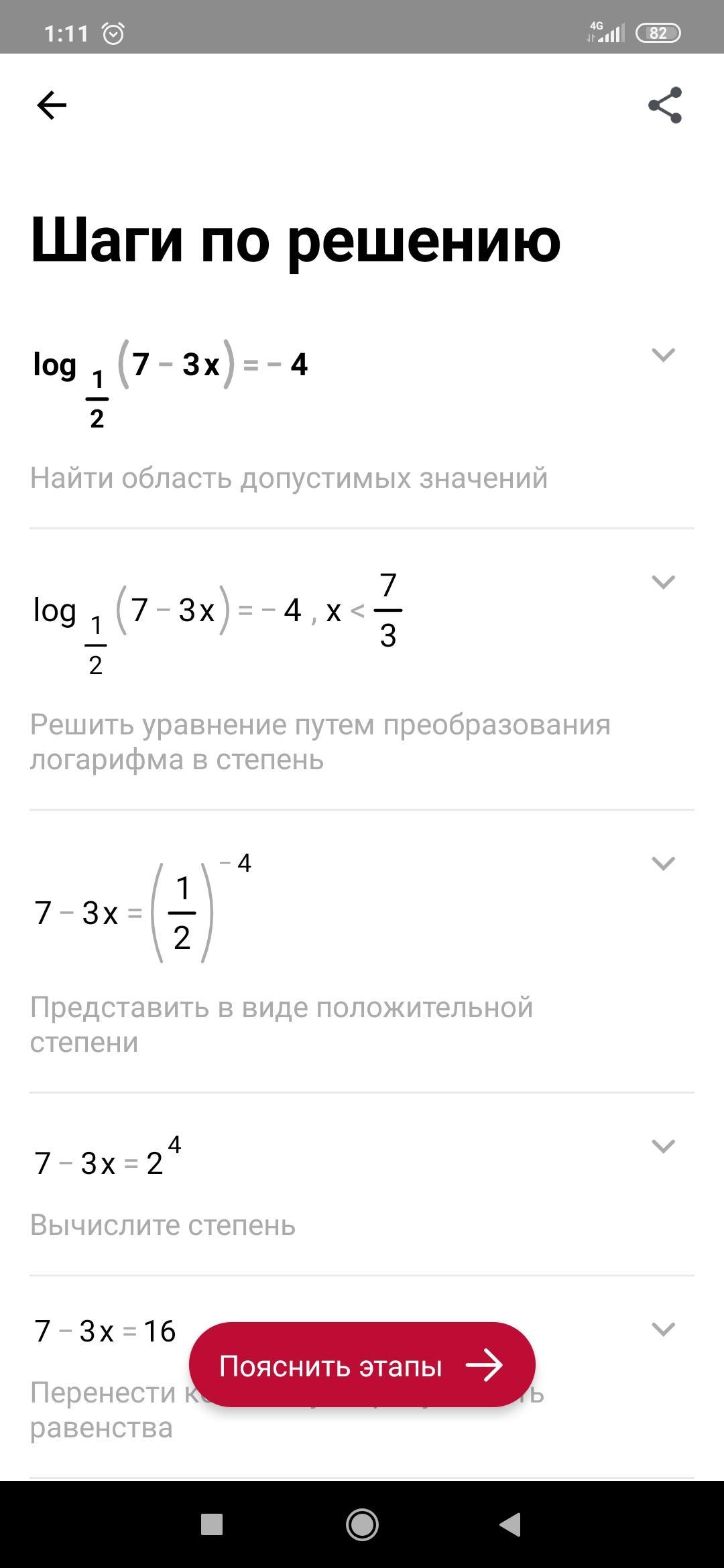
Task: Expand the 'Решить уравнение путем преобразования' step
Action: [663, 582]
